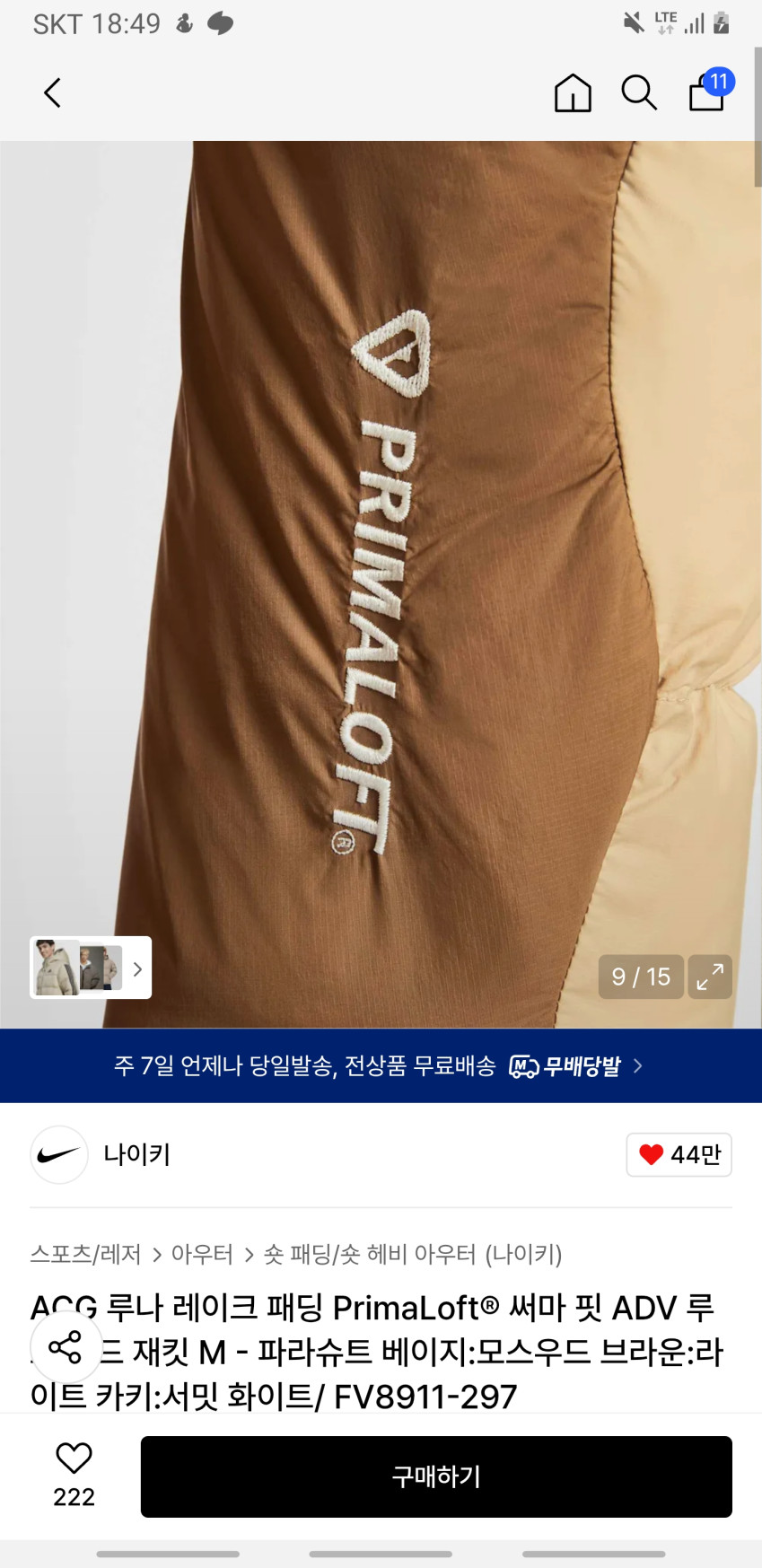Open the 스포츠/레저 category breadcrumb
This screenshot has height=1568, width=762.
point(85,1254)
